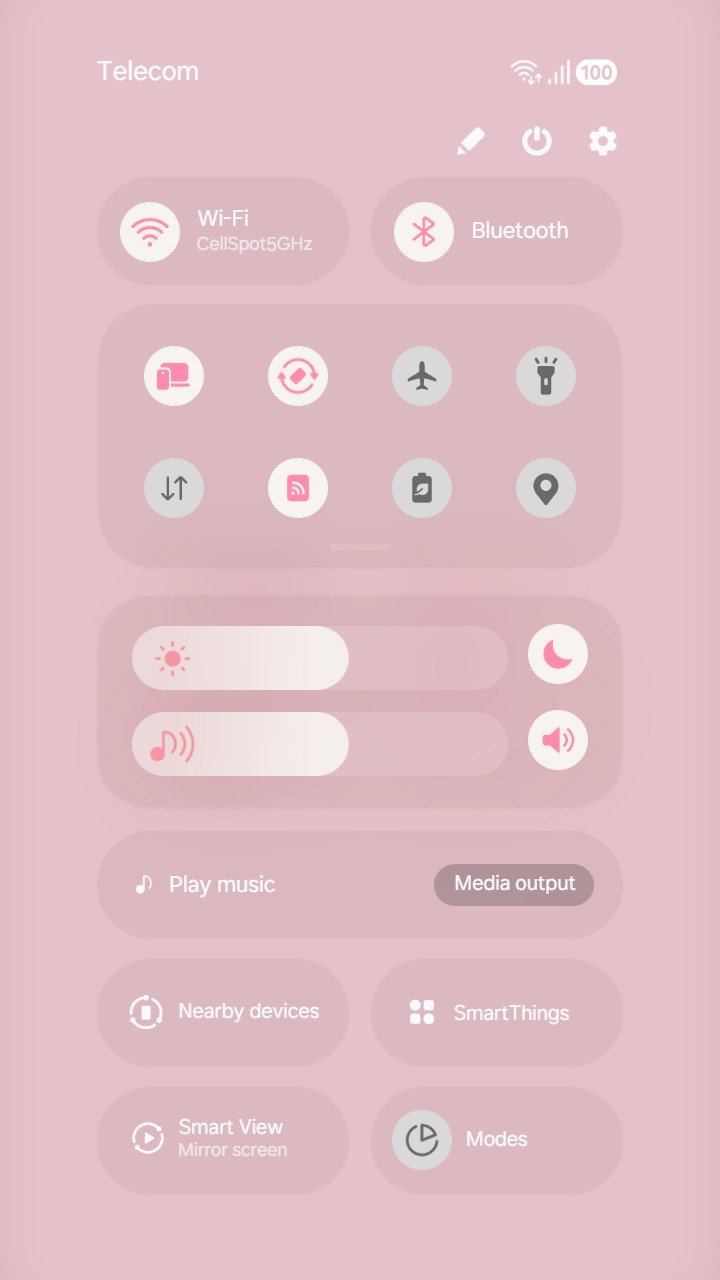Open the power off menu
This screenshot has height=1280, width=720.
point(537,142)
